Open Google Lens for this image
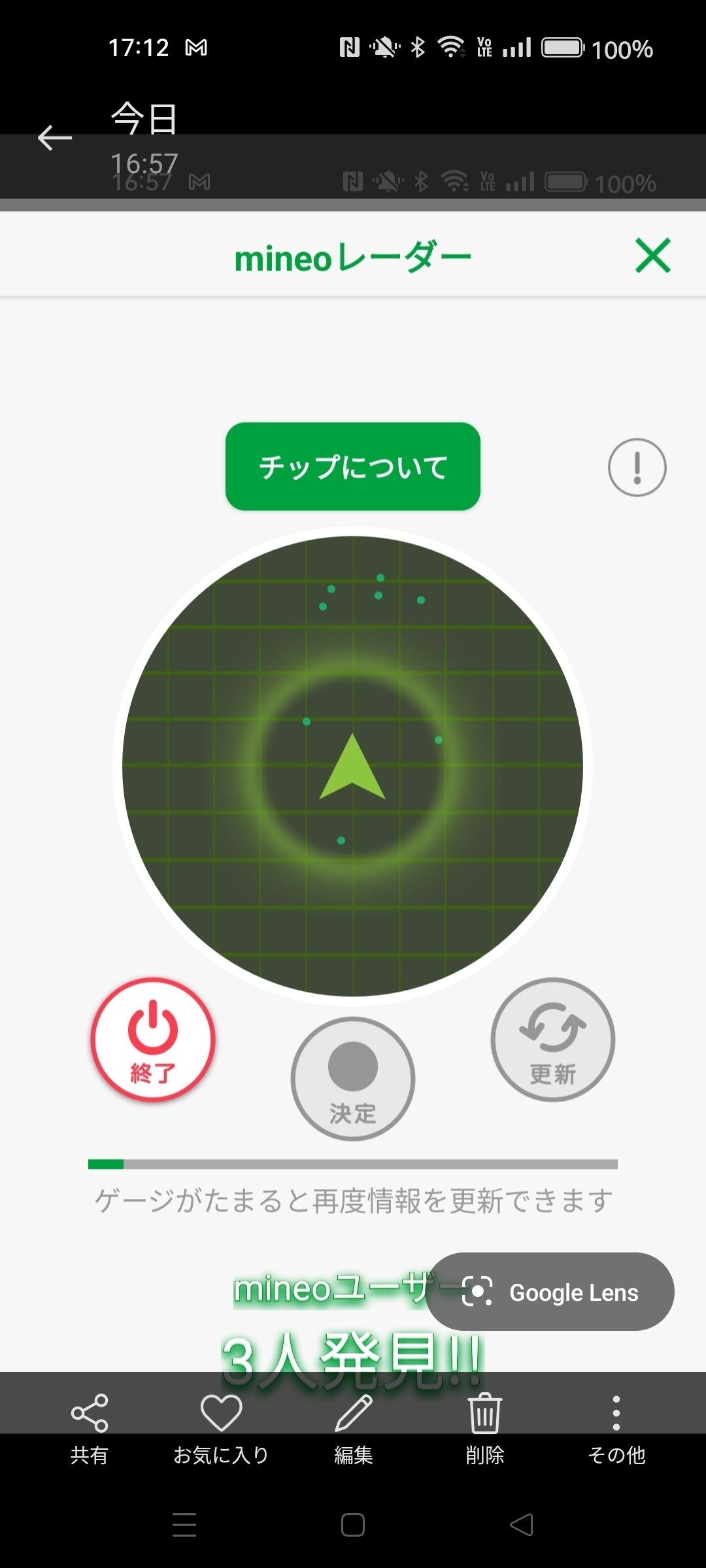The width and height of the screenshot is (706, 1568). [550, 1292]
